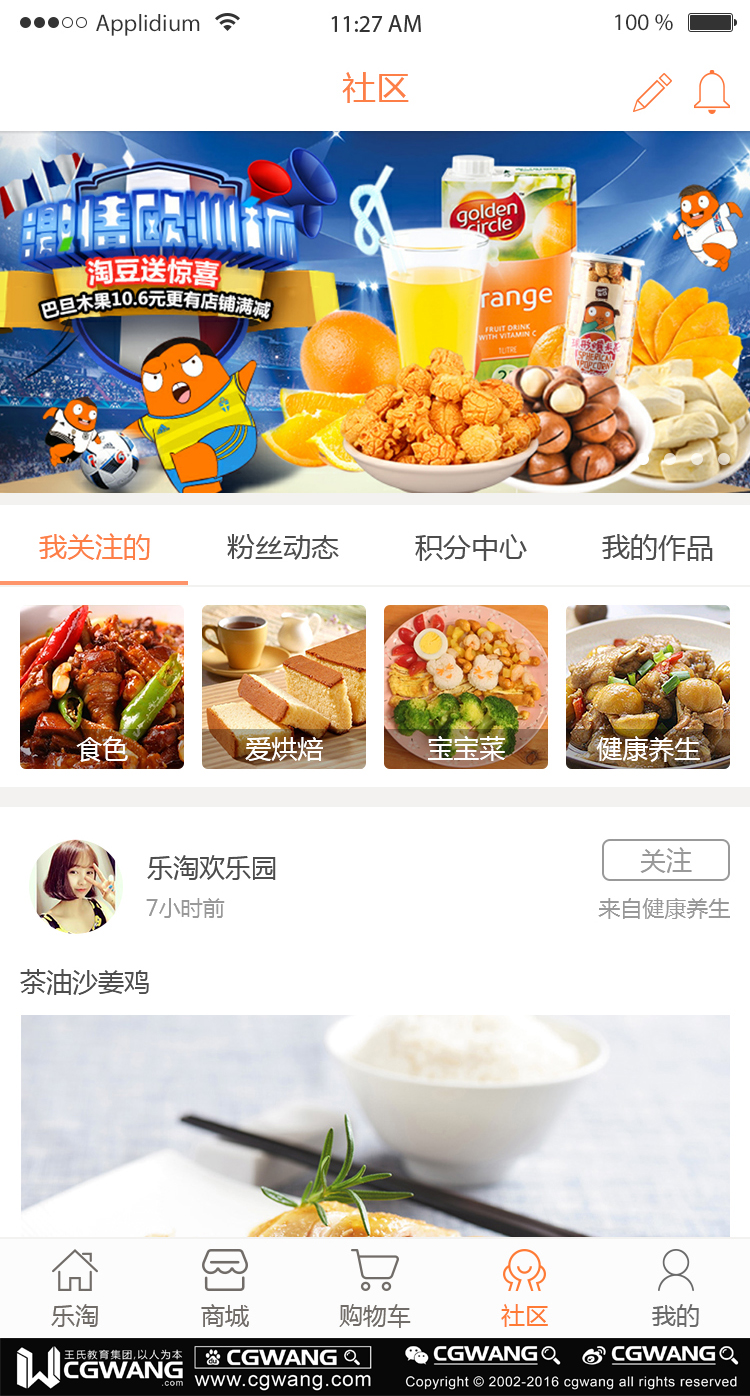Open the 我的作品 tab
750x1396 pixels.
tap(656, 548)
